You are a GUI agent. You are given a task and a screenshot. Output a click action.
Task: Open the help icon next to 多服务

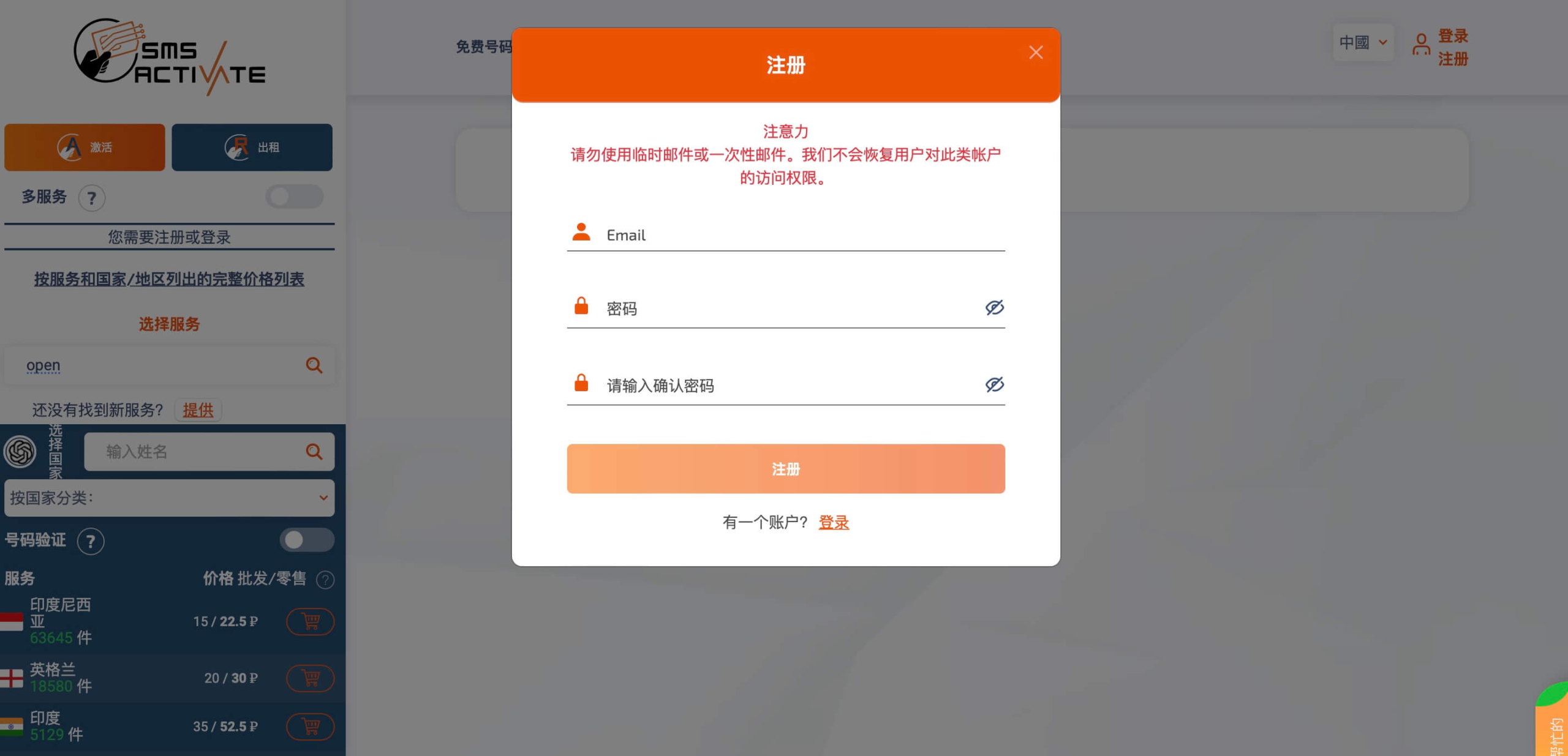pyautogui.click(x=92, y=198)
